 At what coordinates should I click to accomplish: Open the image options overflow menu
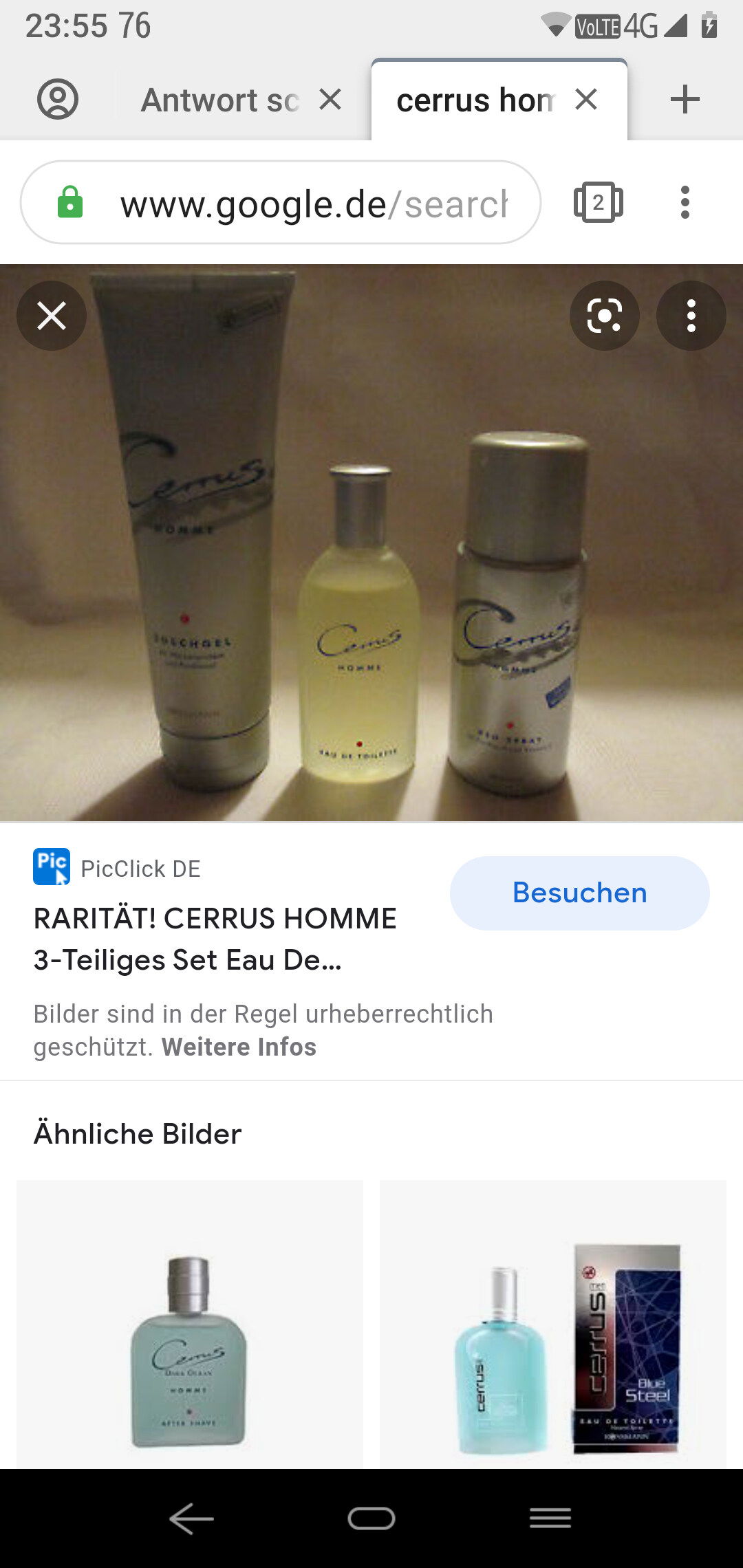tap(691, 316)
